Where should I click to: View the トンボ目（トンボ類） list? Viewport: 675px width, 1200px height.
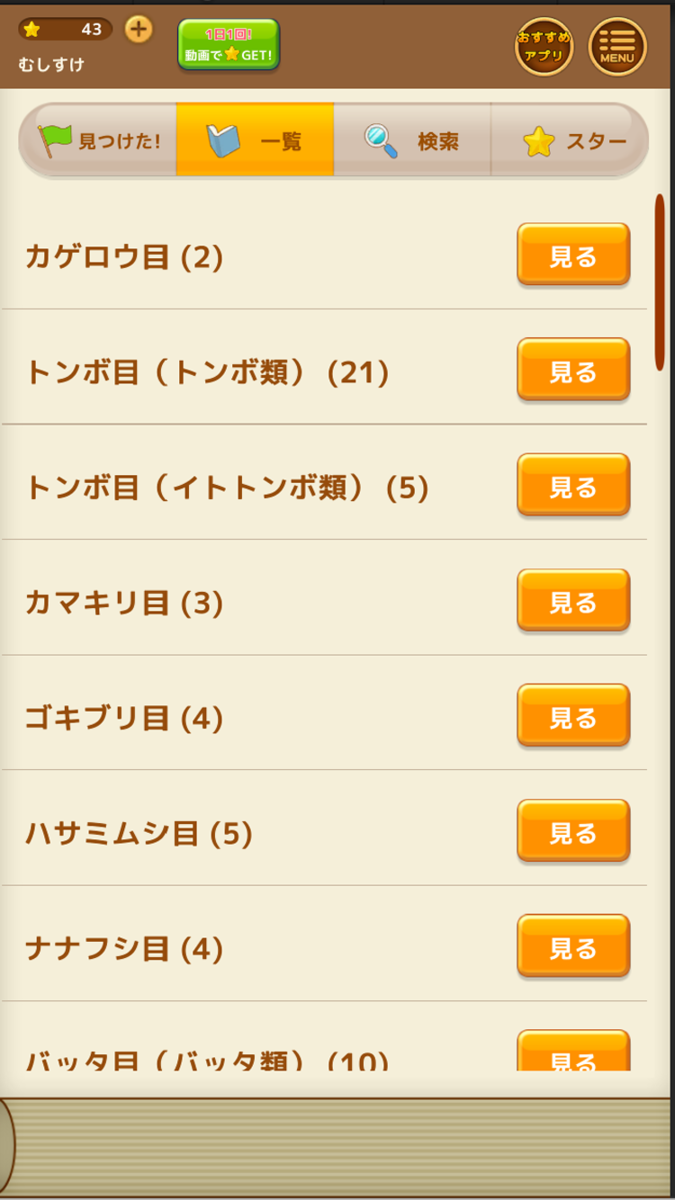[x=573, y=370]
